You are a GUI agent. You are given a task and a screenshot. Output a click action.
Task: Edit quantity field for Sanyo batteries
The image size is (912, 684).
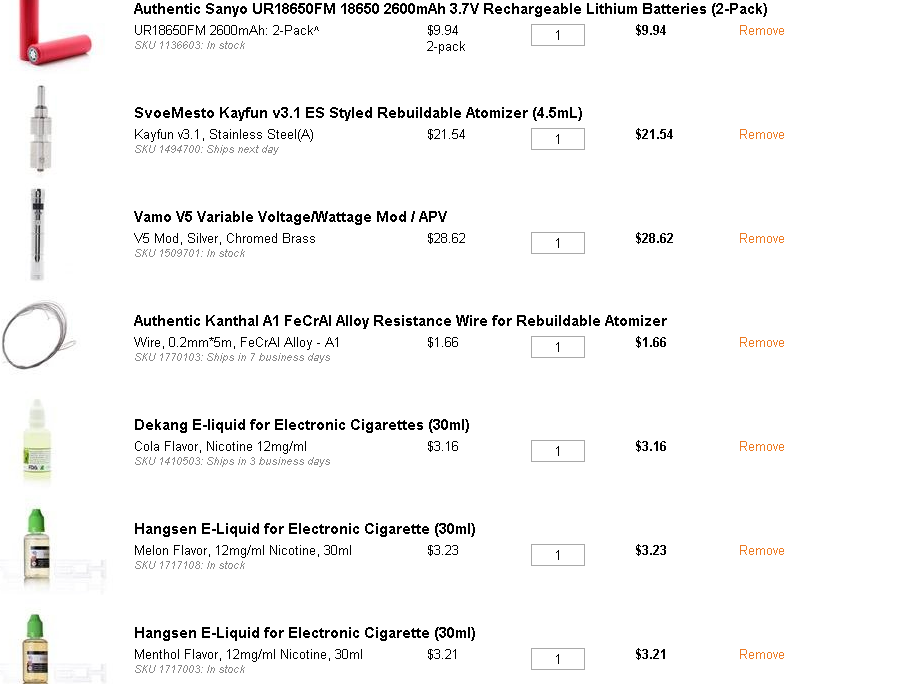557,36
